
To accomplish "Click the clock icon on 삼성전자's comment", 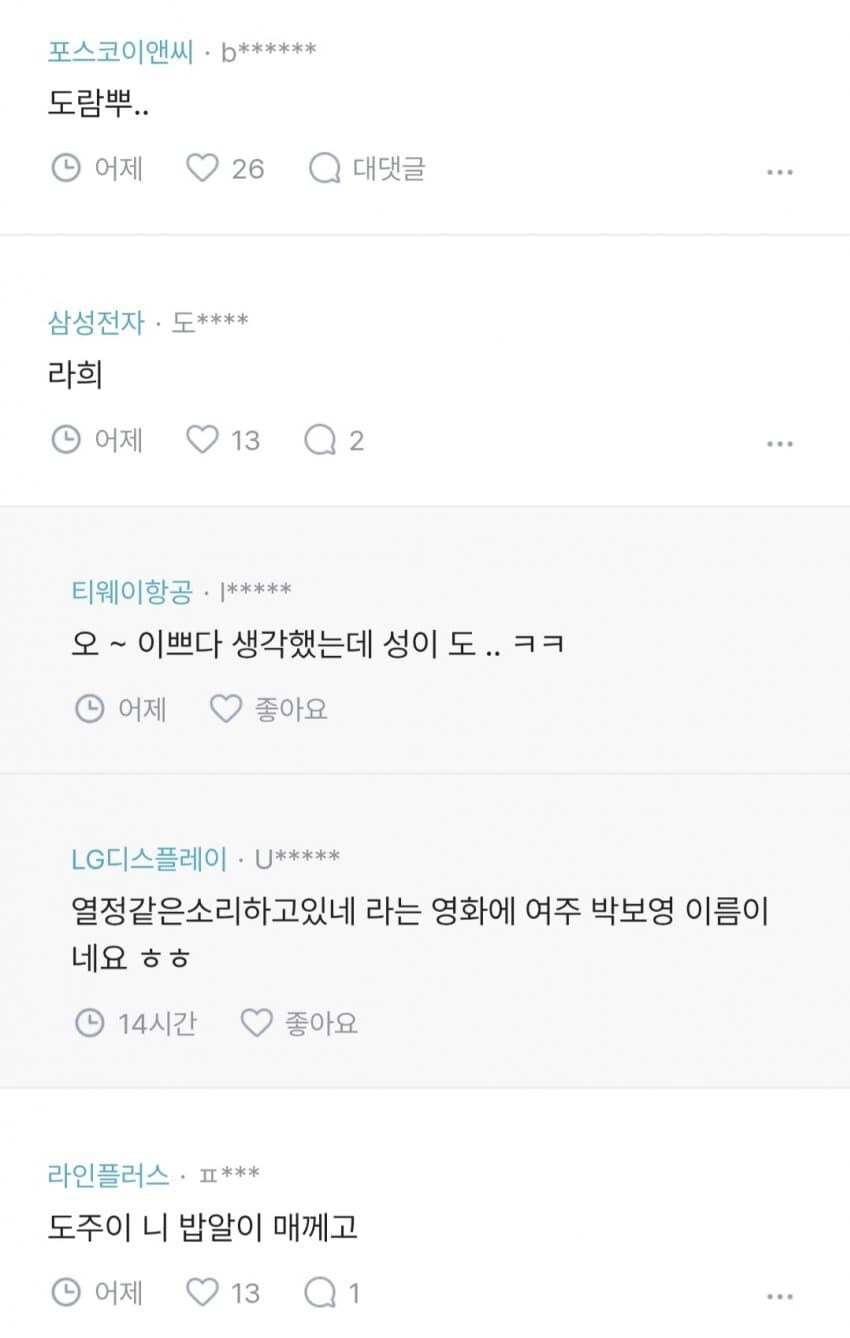I will click(x=68, y=440).
